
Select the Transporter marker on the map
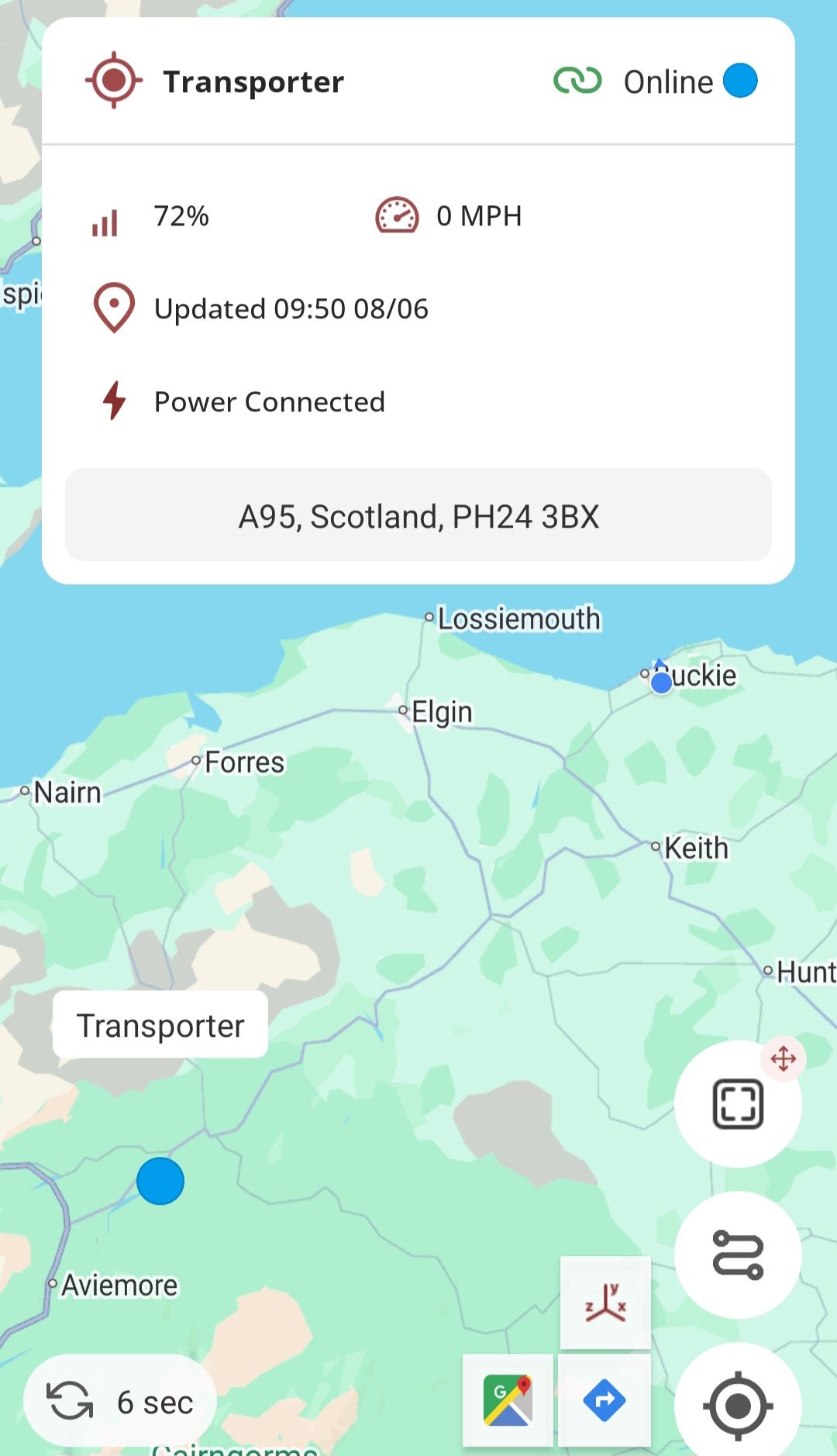[x=160, y=1181]
